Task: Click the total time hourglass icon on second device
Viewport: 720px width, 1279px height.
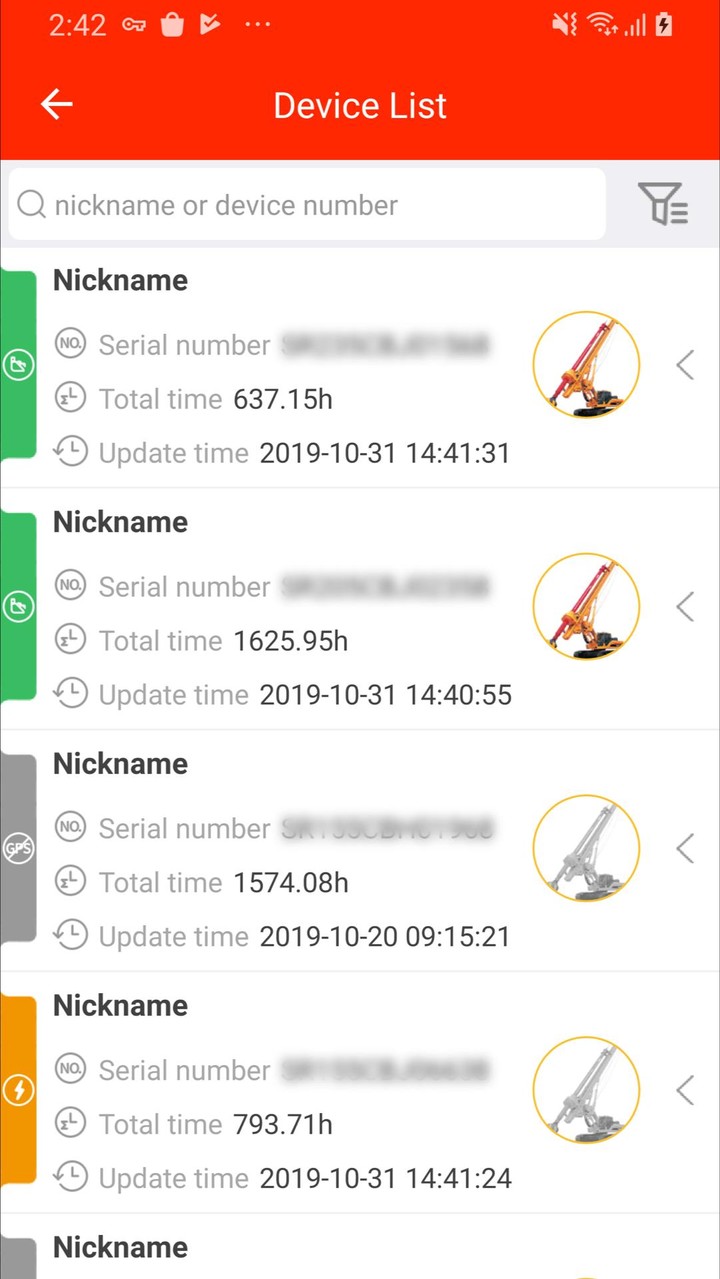Action: (x=70, y=639)
